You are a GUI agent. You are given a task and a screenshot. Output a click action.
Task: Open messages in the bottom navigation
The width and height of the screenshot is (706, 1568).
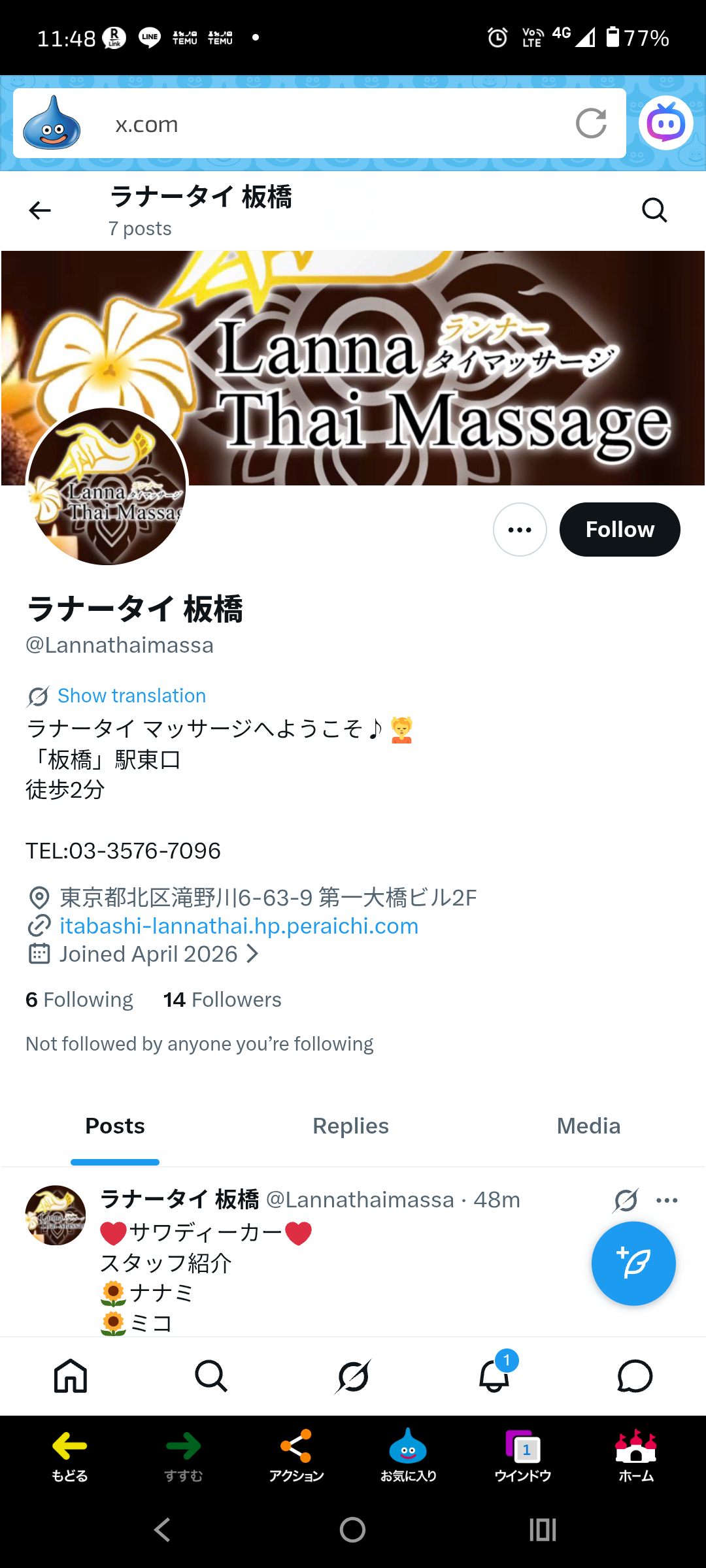[635, 1376]
